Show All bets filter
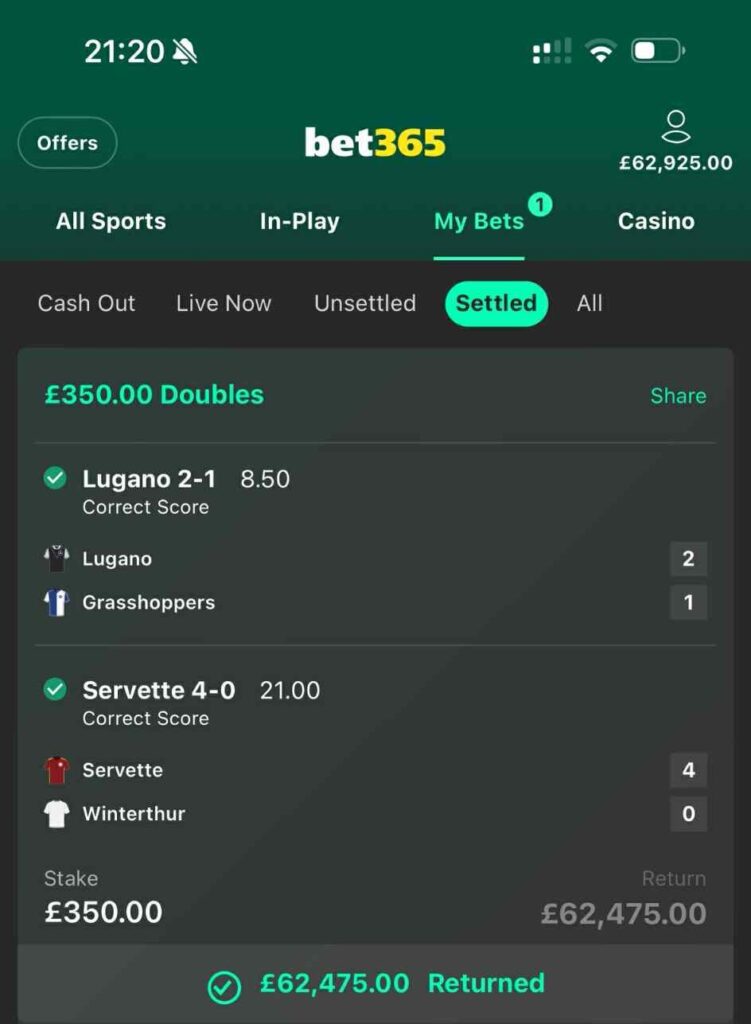Viewport: 751px width, 1024px height. pyautogui.click(x=589, y=303)
